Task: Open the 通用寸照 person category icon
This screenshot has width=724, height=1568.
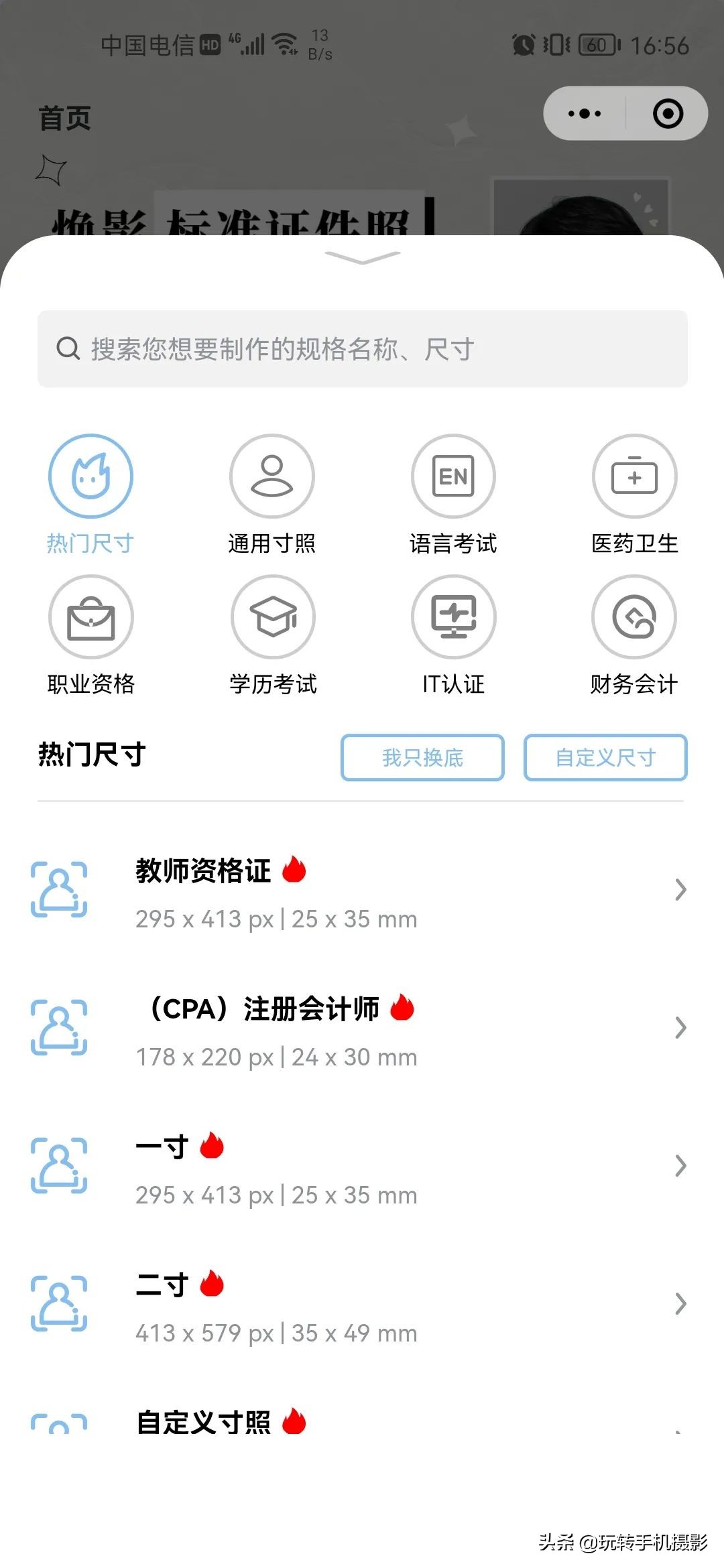Action: 273,476
